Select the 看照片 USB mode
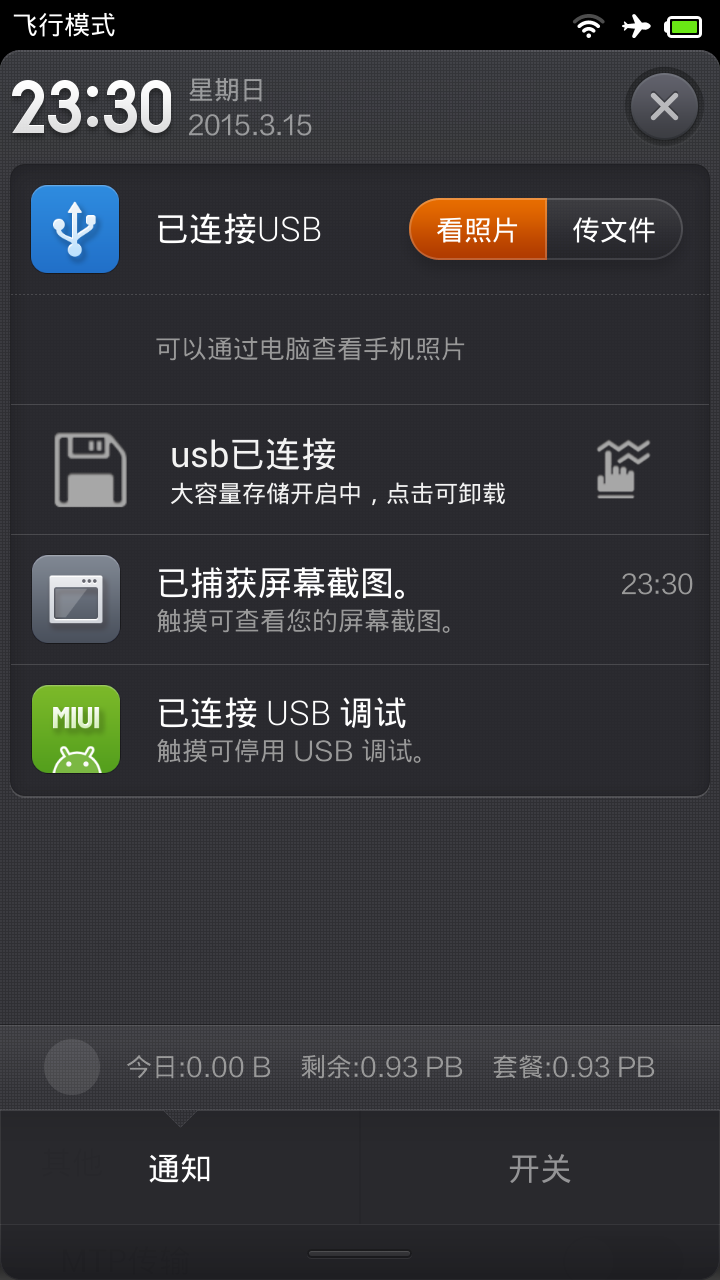The height and width of the screenshot is (1280, 720). coord(478,229)
